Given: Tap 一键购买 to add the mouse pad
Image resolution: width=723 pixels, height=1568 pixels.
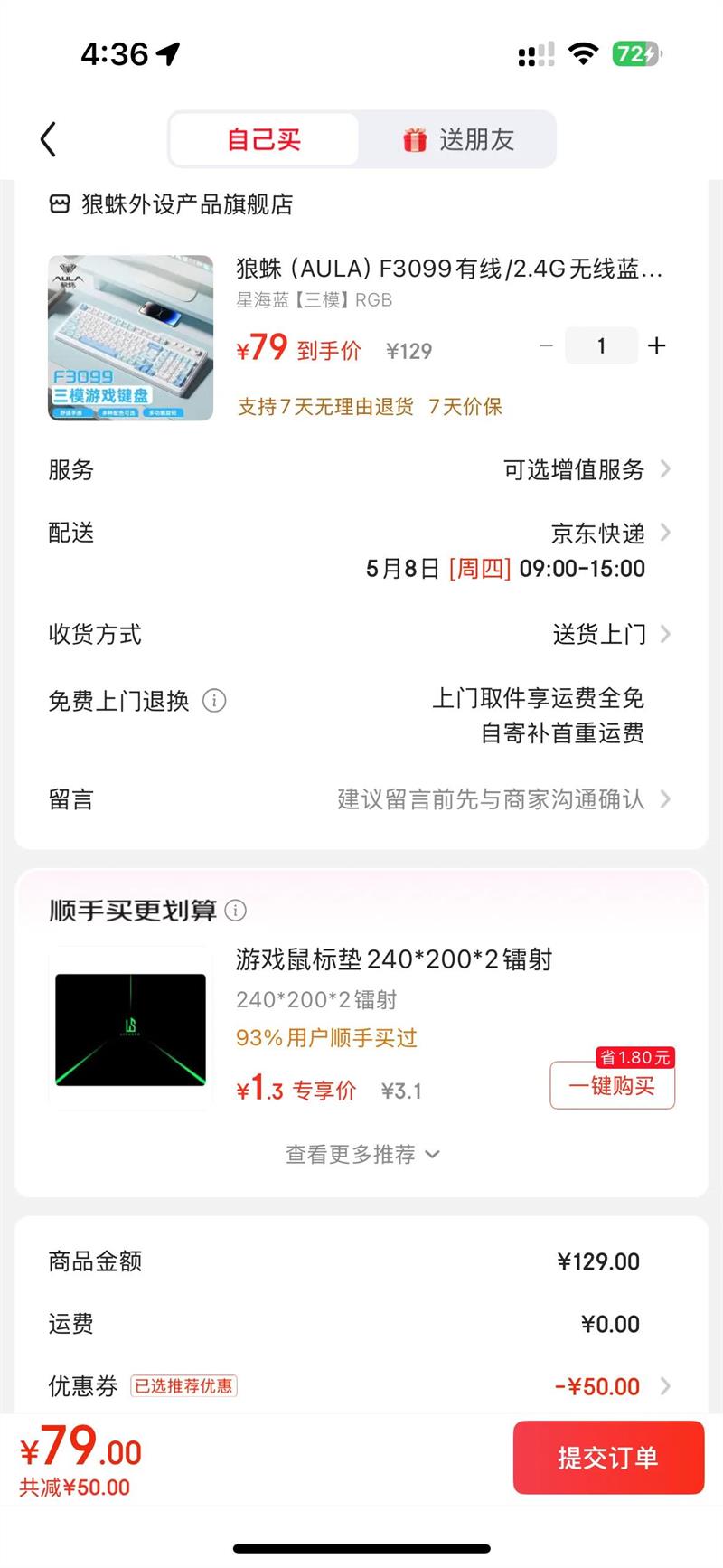Looking at the screenshot, I should tap(612, 1084).
